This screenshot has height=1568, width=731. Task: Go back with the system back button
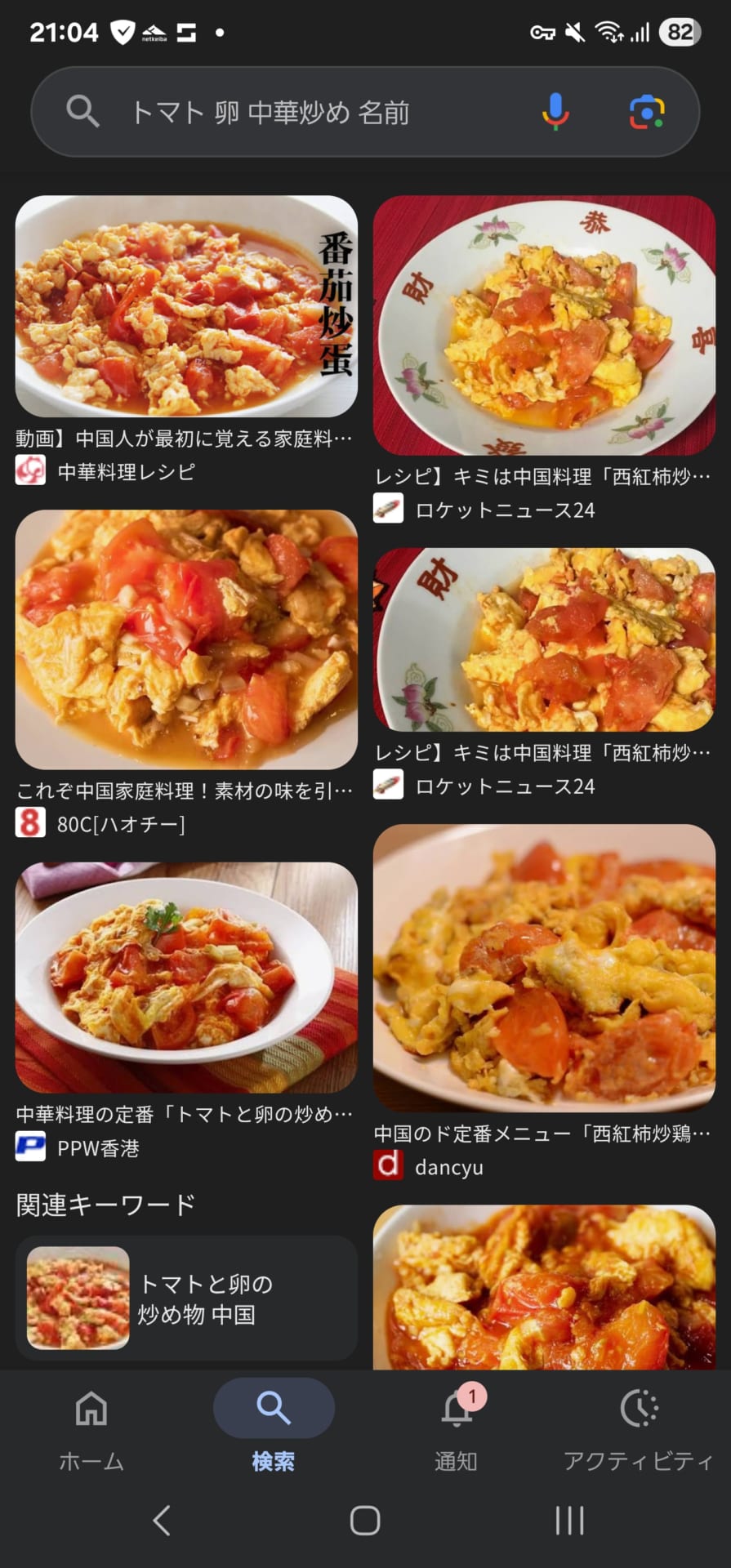162,1521
